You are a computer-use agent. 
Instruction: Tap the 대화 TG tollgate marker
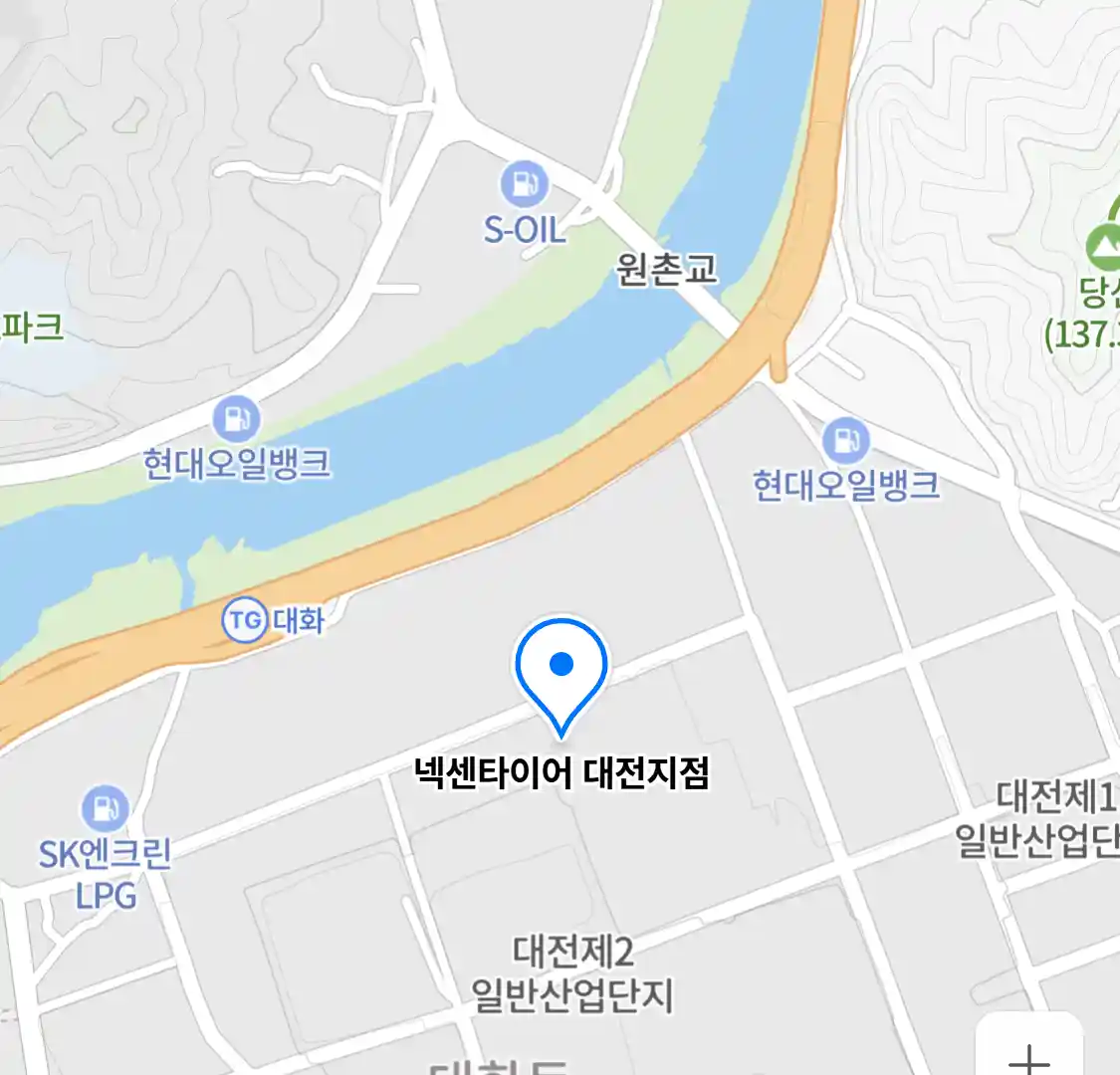coord(245,621)
